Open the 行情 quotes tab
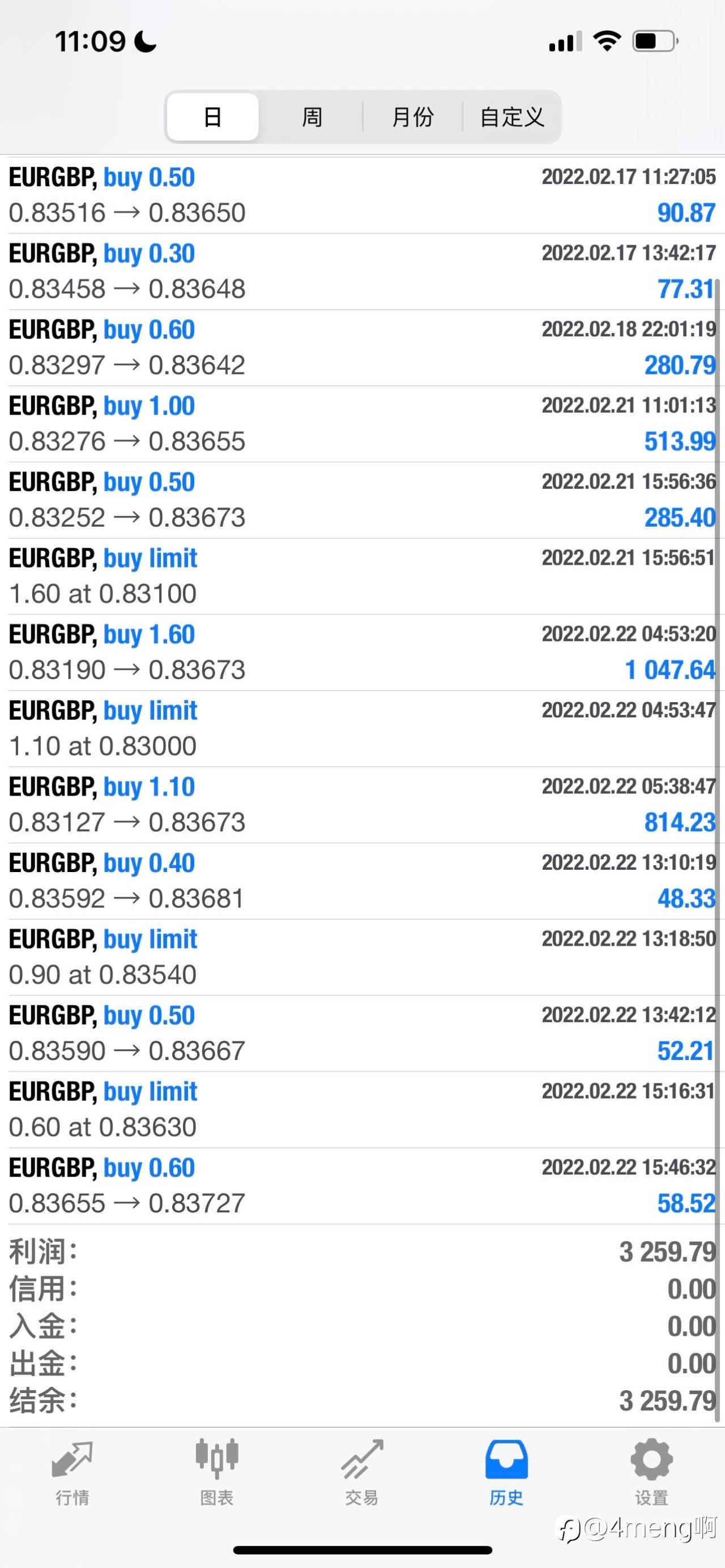The image size is (725, 1568). [x=72, y=1473]
